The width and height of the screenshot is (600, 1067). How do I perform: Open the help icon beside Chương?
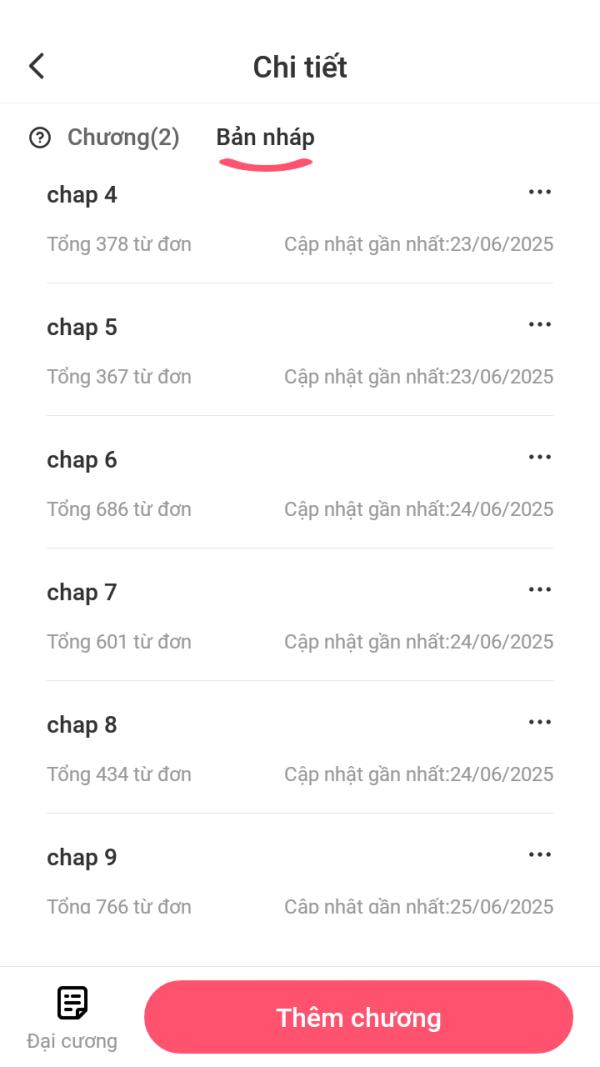pyautogui.click(x=40, y=139)
